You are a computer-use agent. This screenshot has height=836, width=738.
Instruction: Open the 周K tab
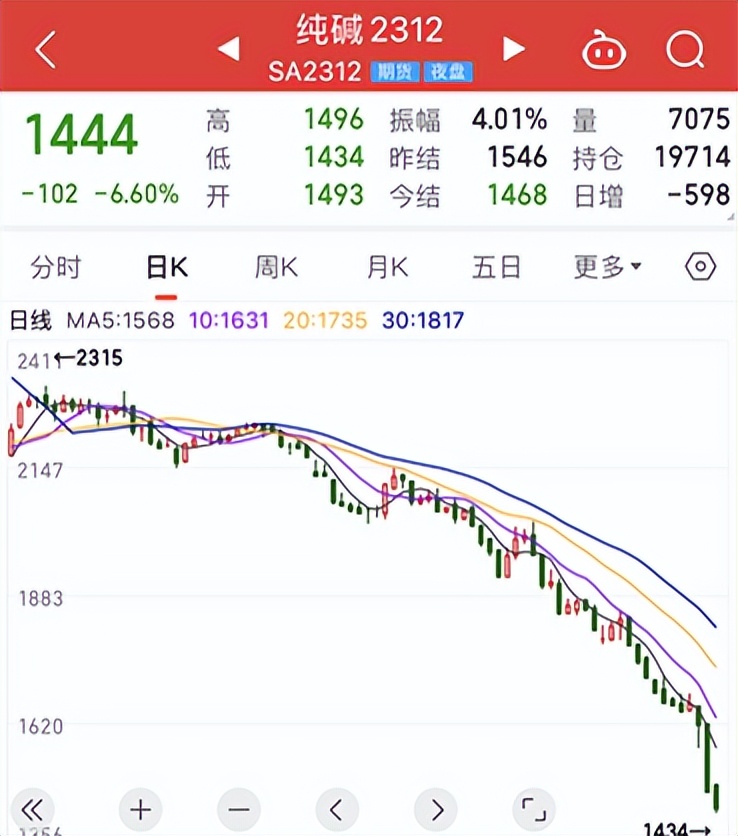pyautogui.click(x=273, y=266)
